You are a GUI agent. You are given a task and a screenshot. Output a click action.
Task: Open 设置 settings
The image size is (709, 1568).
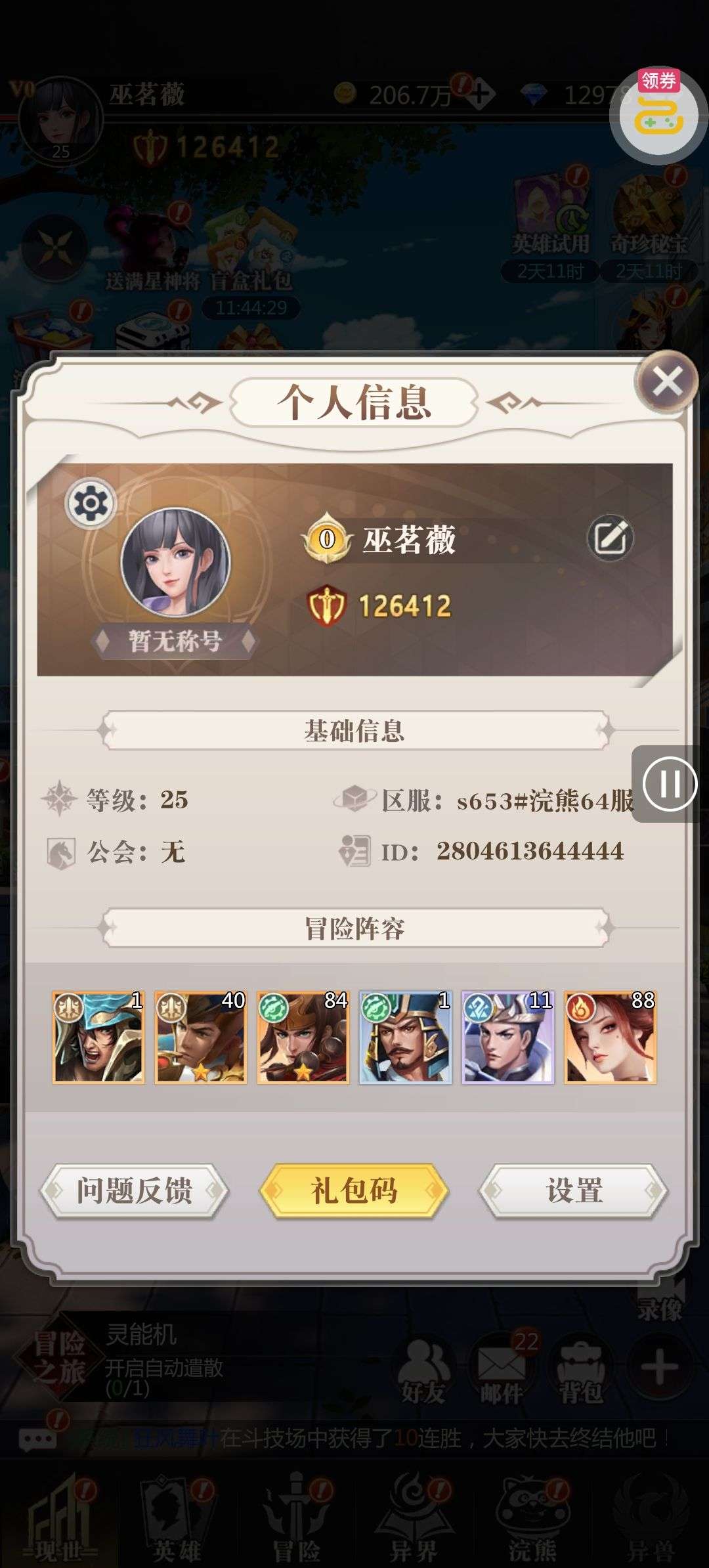[574, 1190]
